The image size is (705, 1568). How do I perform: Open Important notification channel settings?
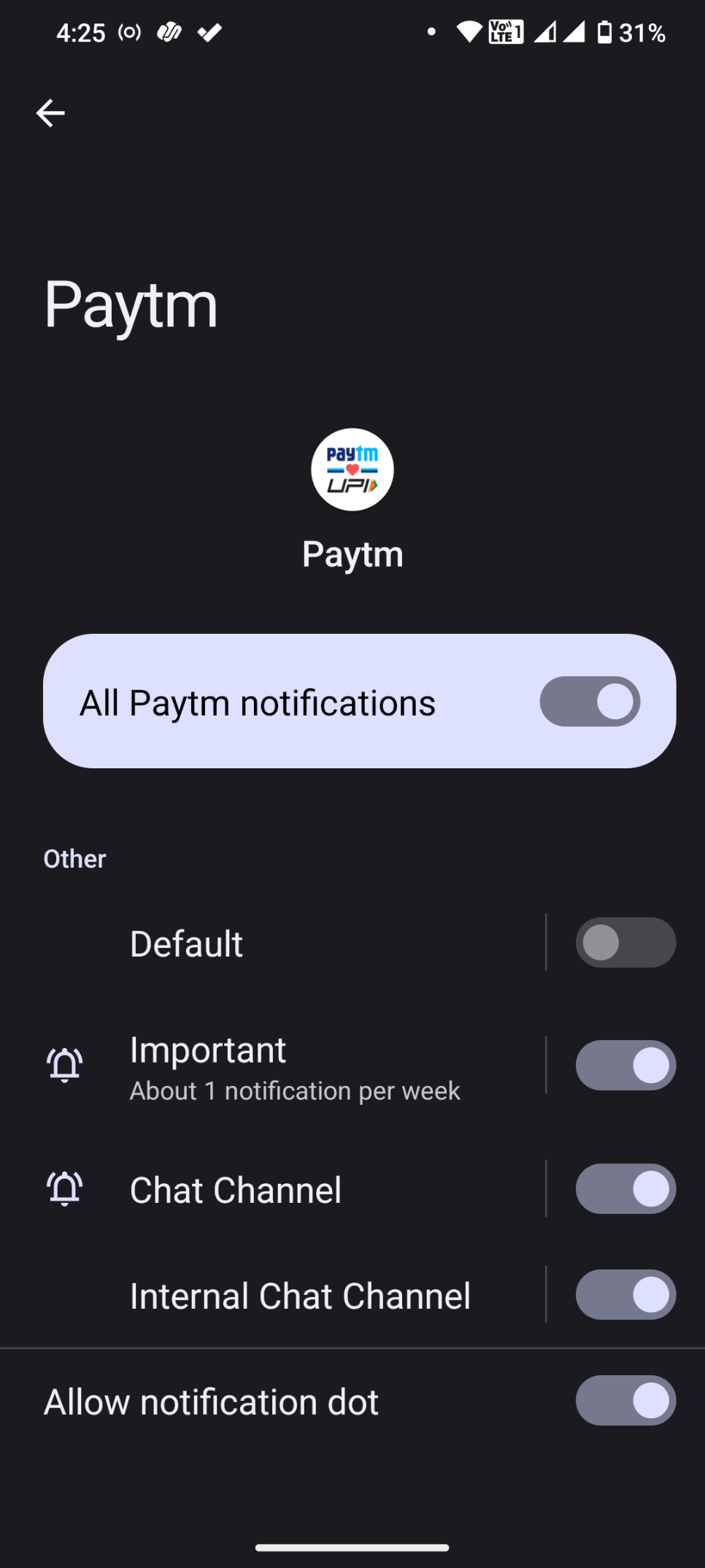click(292, 1066)
